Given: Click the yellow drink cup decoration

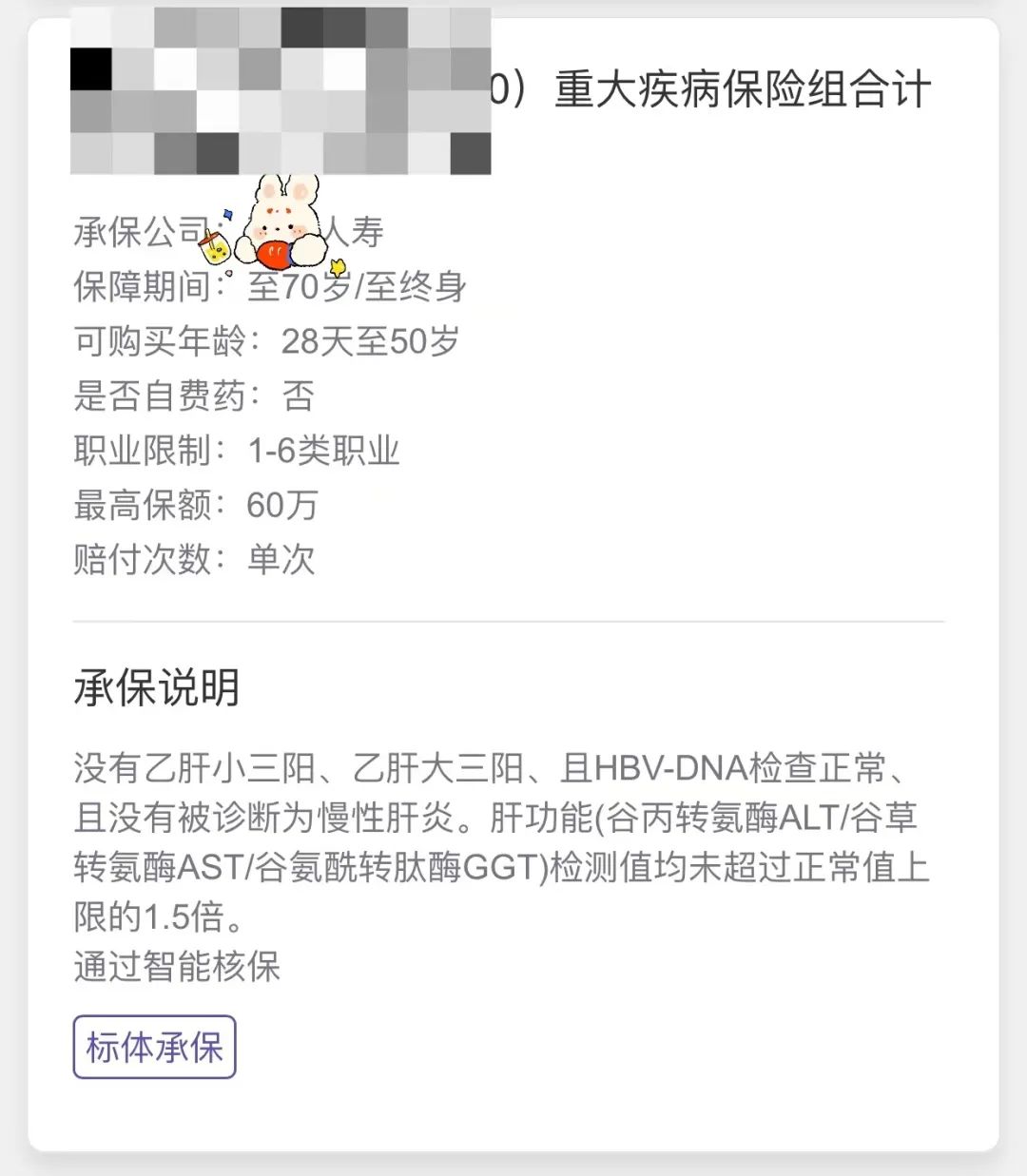Looking at the screenshot, I should point(213,248).
